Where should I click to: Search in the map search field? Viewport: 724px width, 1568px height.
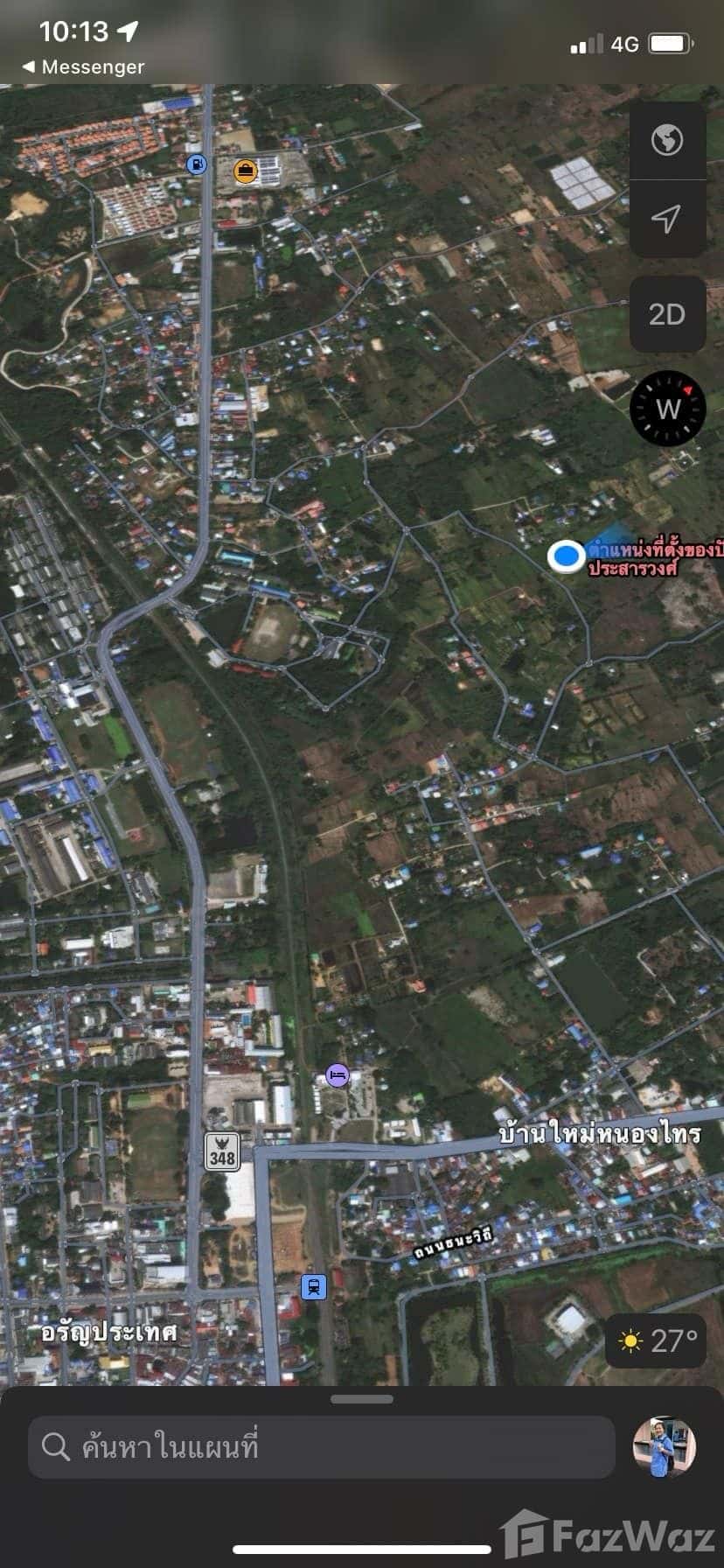(322, 1447)
